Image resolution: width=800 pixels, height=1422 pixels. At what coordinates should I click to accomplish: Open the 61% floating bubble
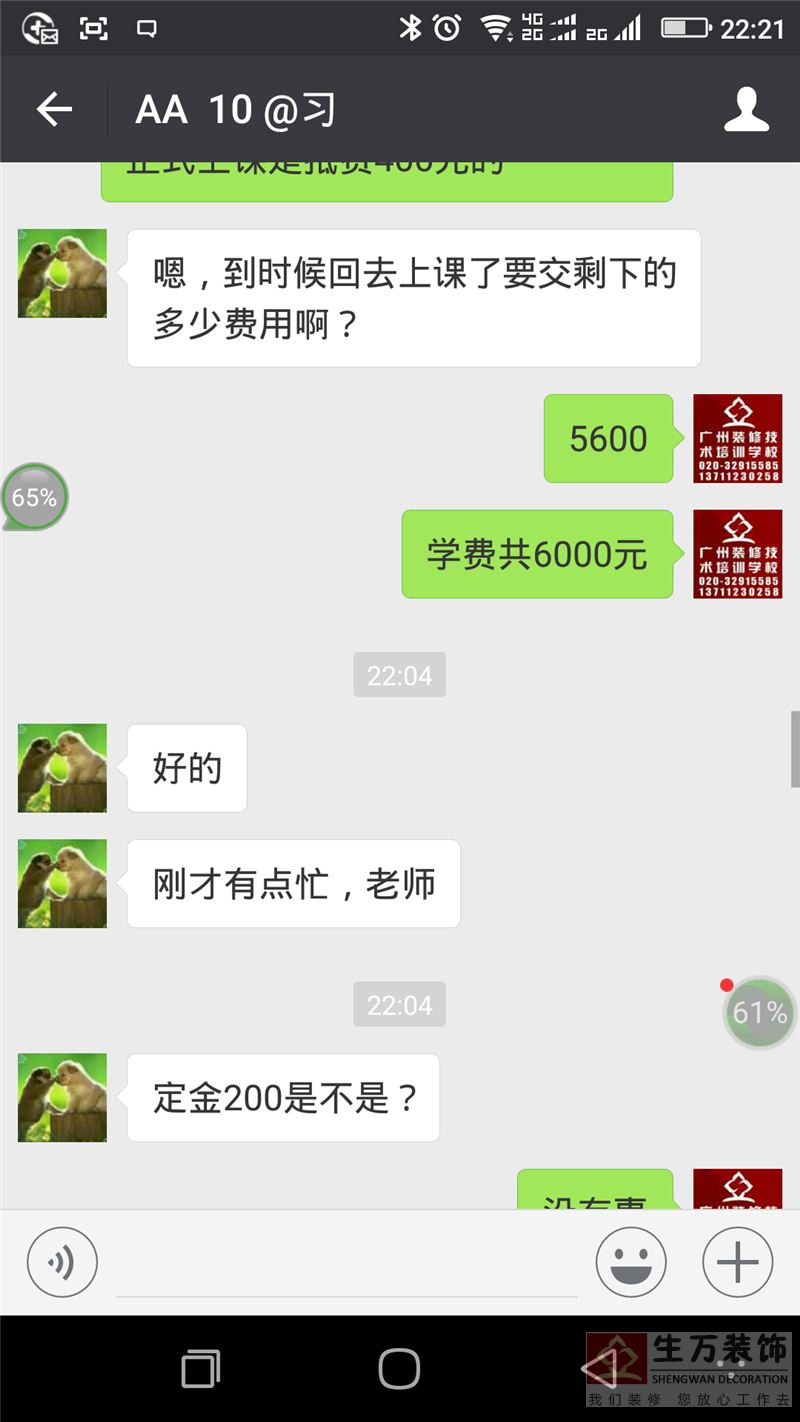760,1012
